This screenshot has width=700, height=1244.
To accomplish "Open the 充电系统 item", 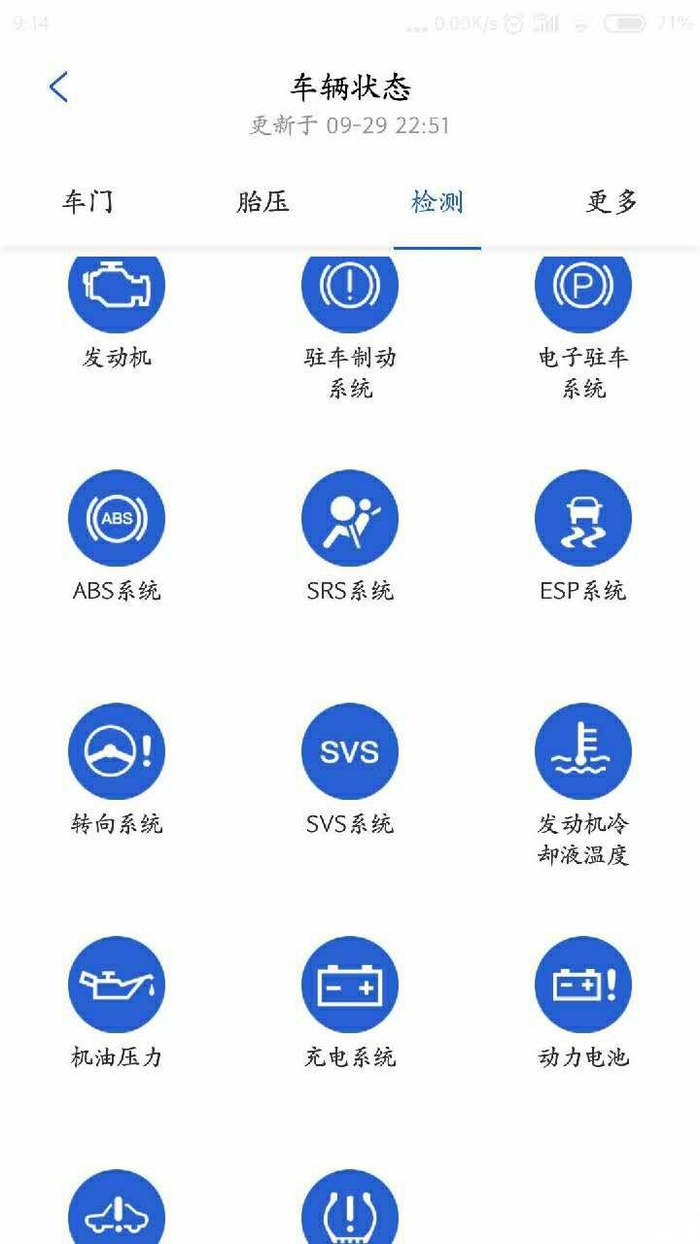I will click(x=350, y=1003).
